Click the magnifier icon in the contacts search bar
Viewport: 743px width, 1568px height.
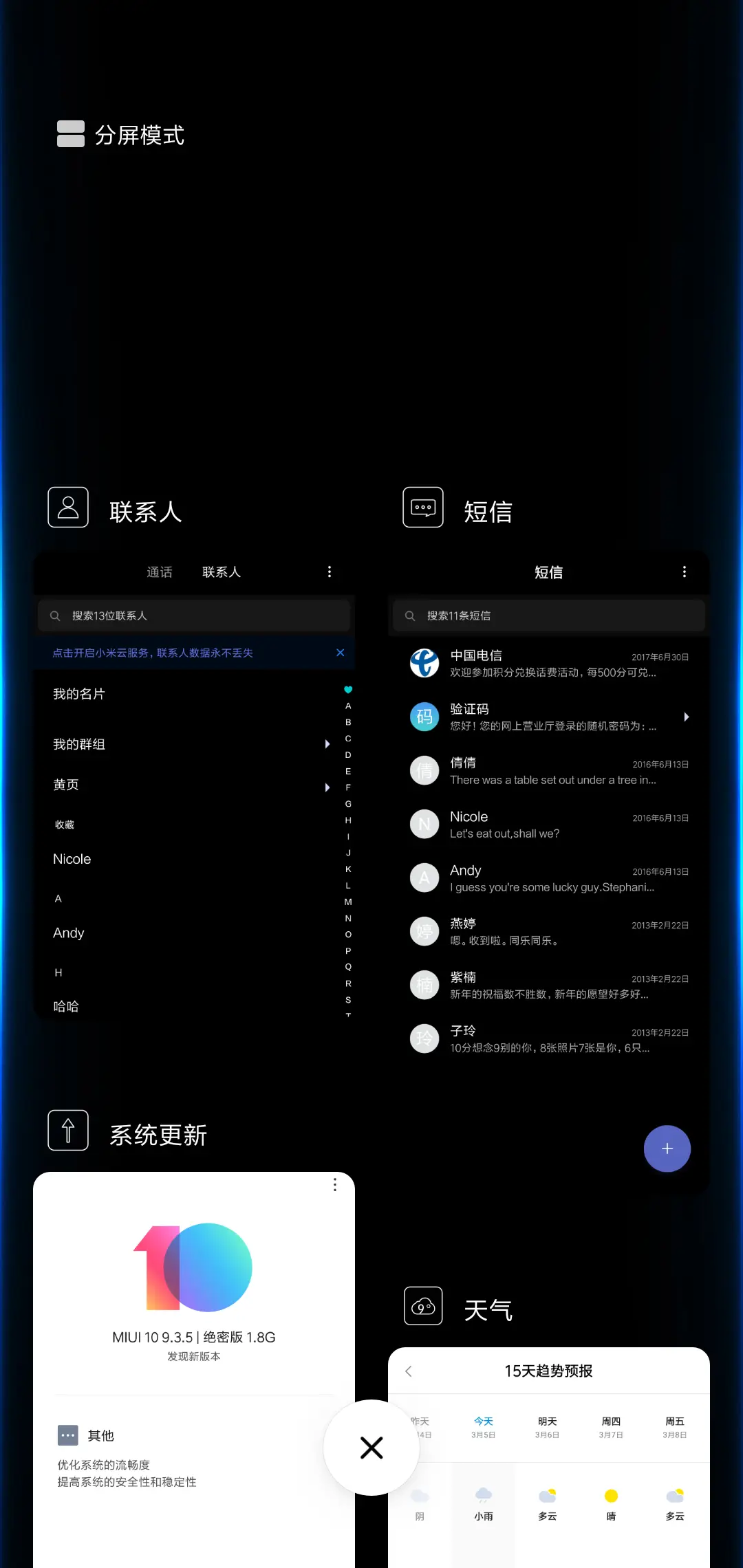(54, 616)
